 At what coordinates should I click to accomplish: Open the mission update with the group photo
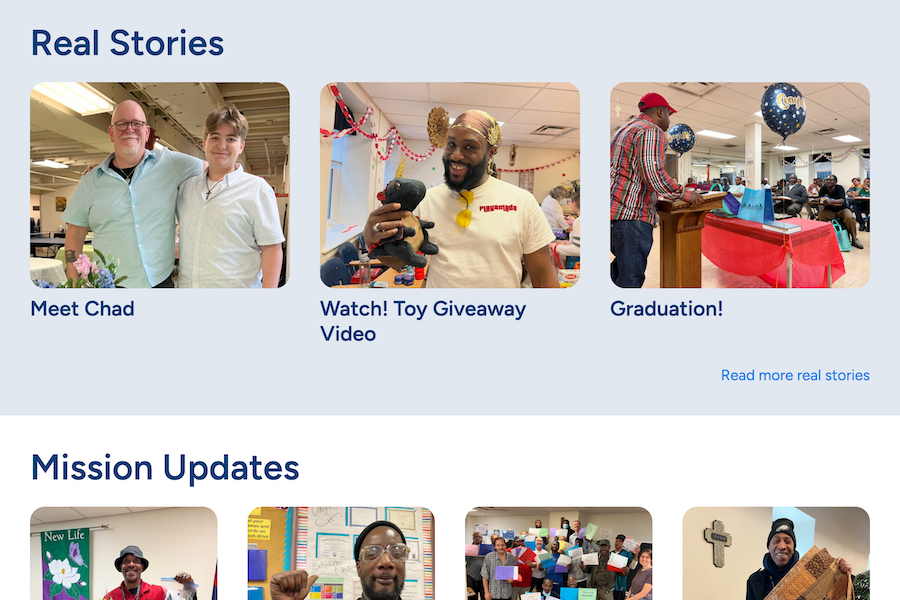click(x=559, y=554)
